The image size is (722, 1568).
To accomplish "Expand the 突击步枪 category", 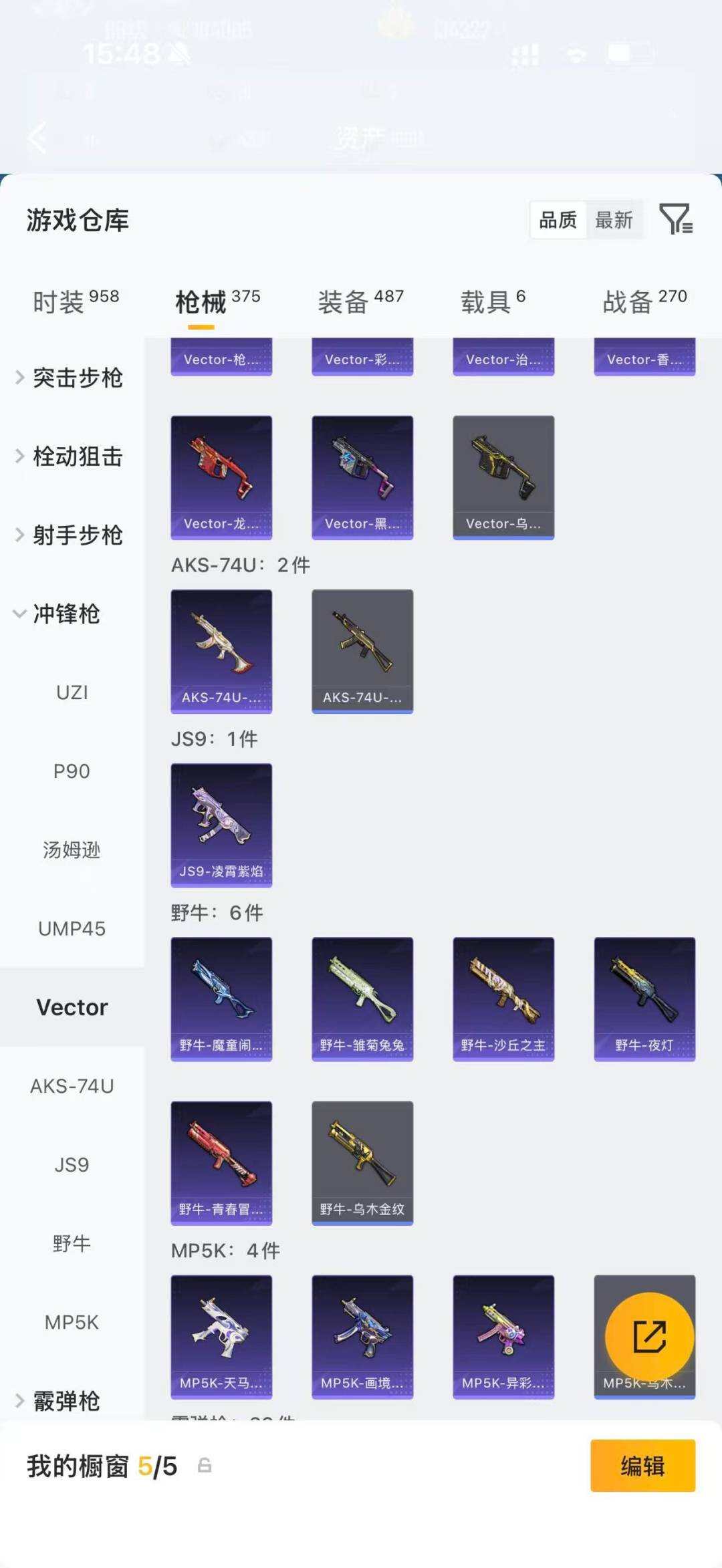I will pyautogui.click(x=76, y=378).
